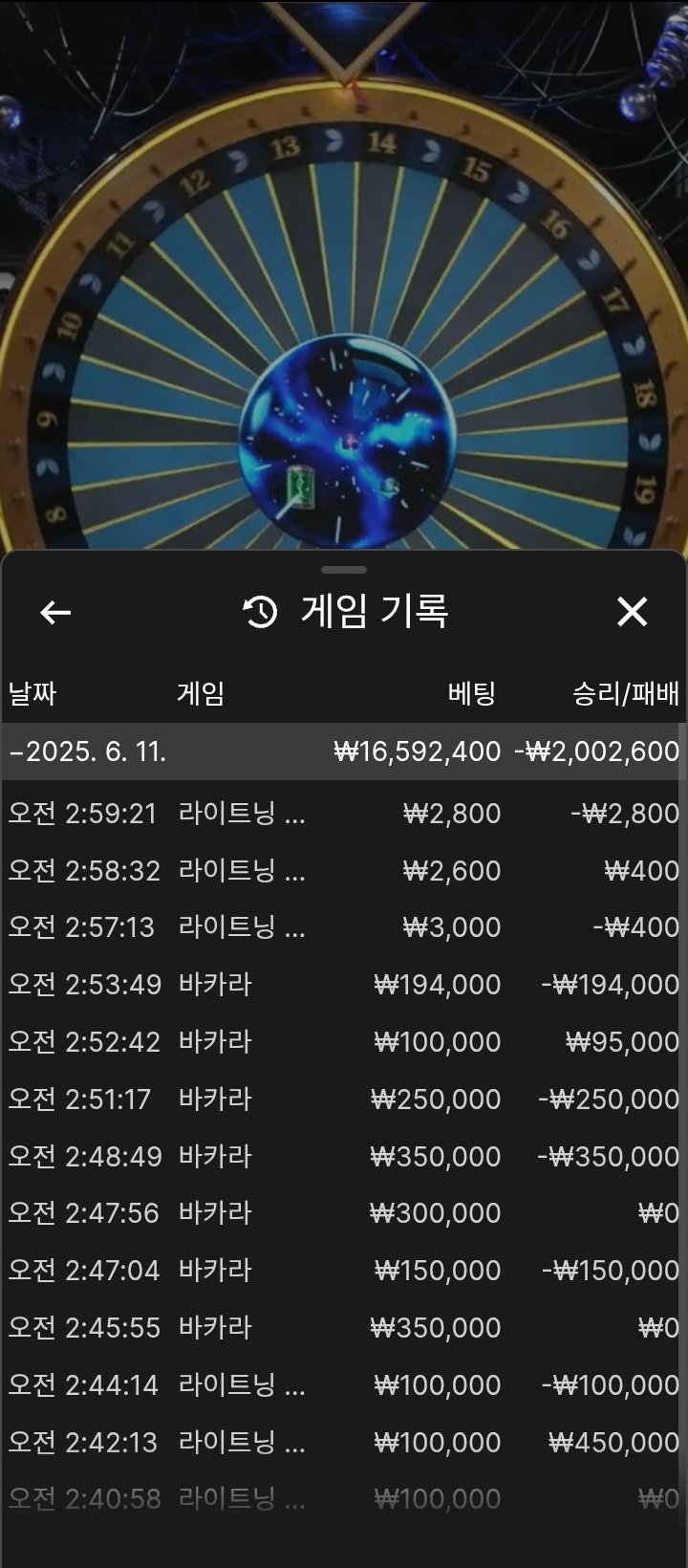Viewport: 688px width, 1568px height.
Task: Open the 오전 2:58:32 Lightning game record
Action: coord(342,871)
